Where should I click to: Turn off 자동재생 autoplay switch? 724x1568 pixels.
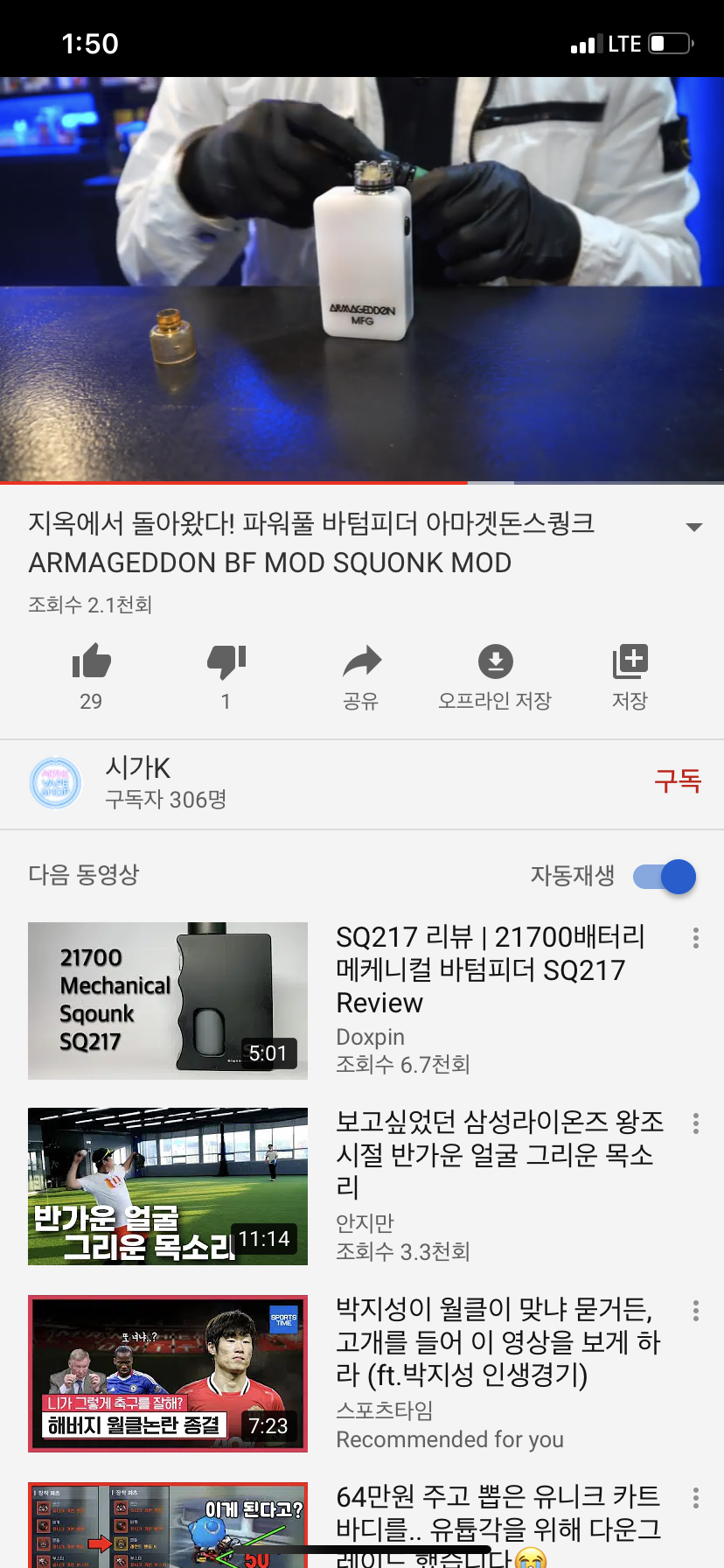665,876
